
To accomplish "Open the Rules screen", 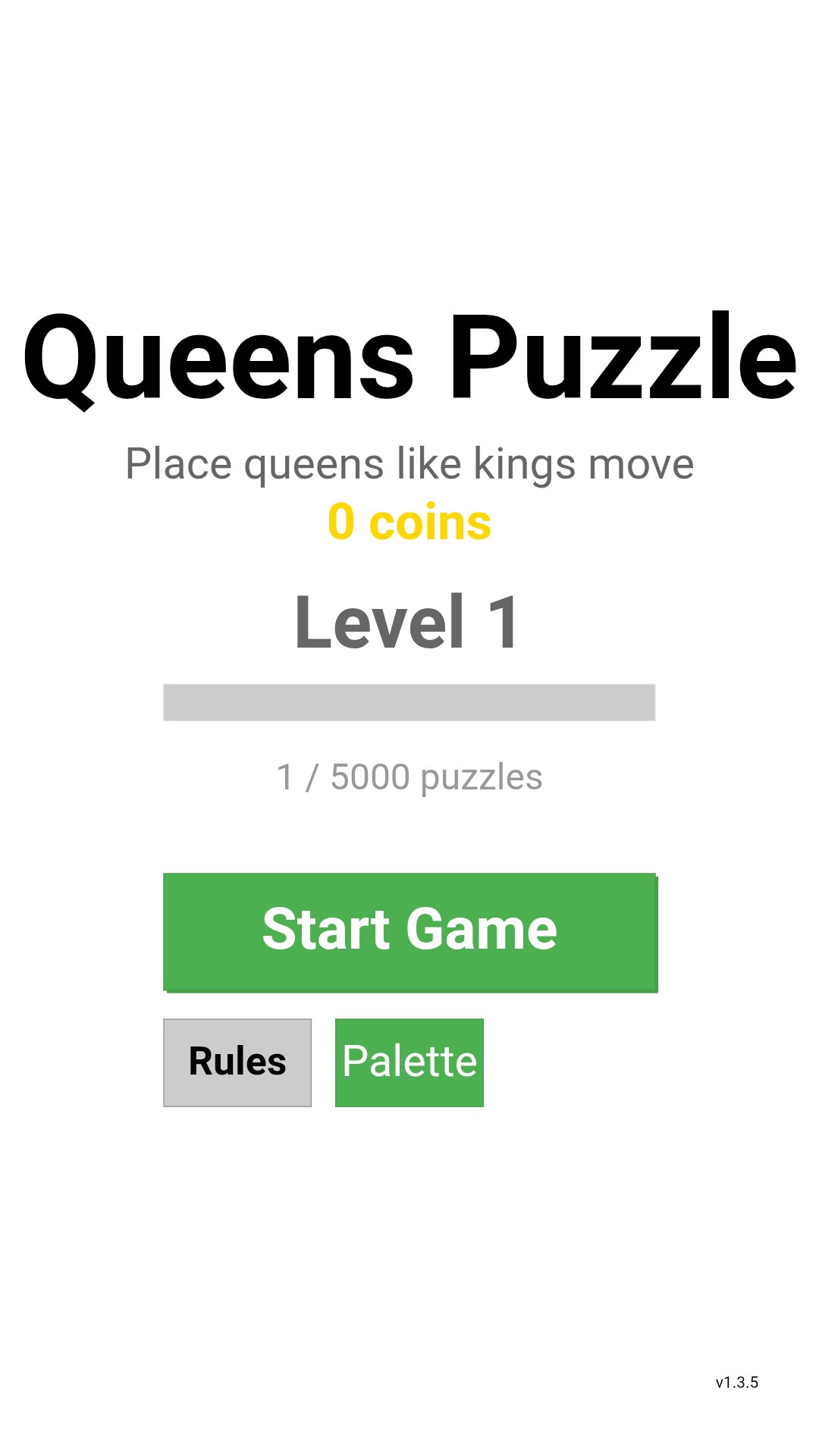I will pos(237,1062).
